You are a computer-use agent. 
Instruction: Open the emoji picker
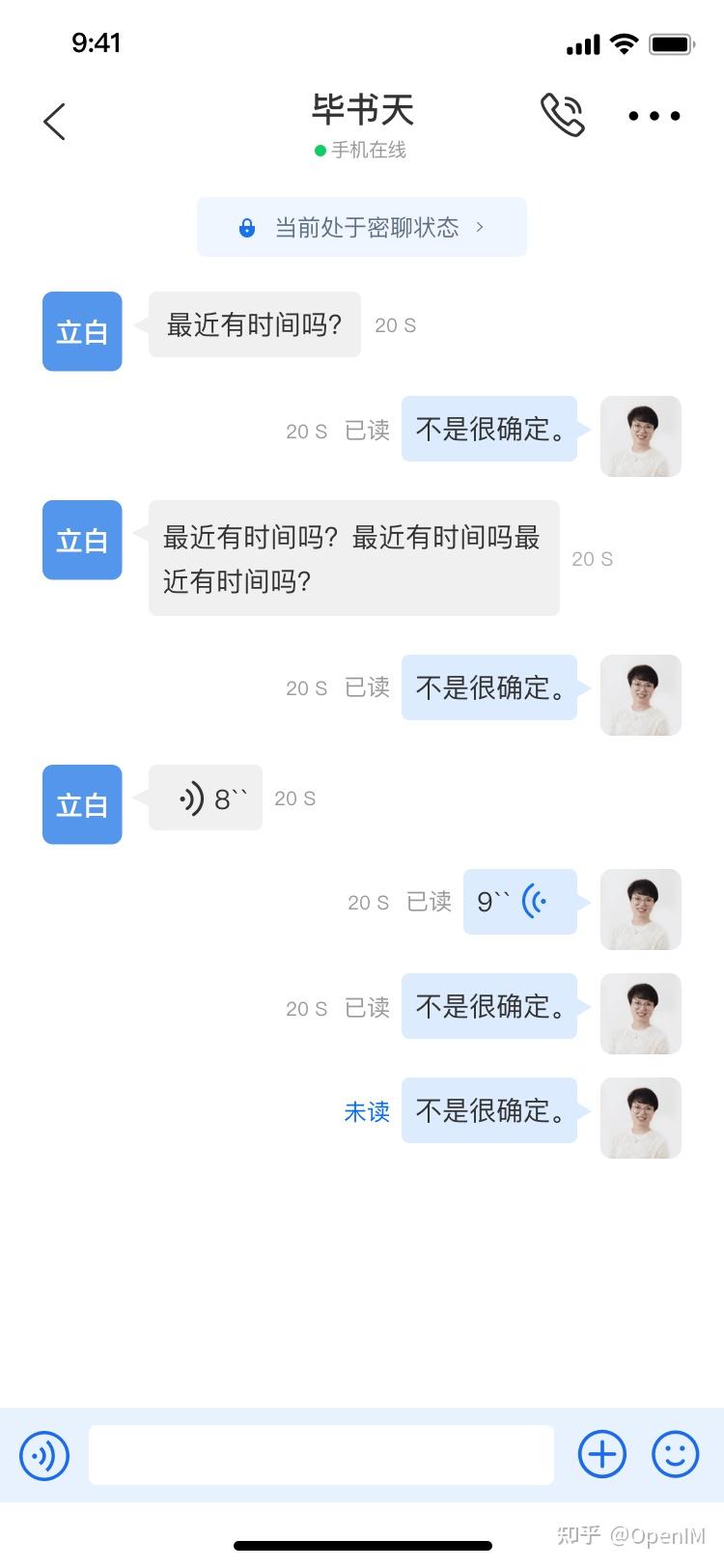pos(676,1453)
